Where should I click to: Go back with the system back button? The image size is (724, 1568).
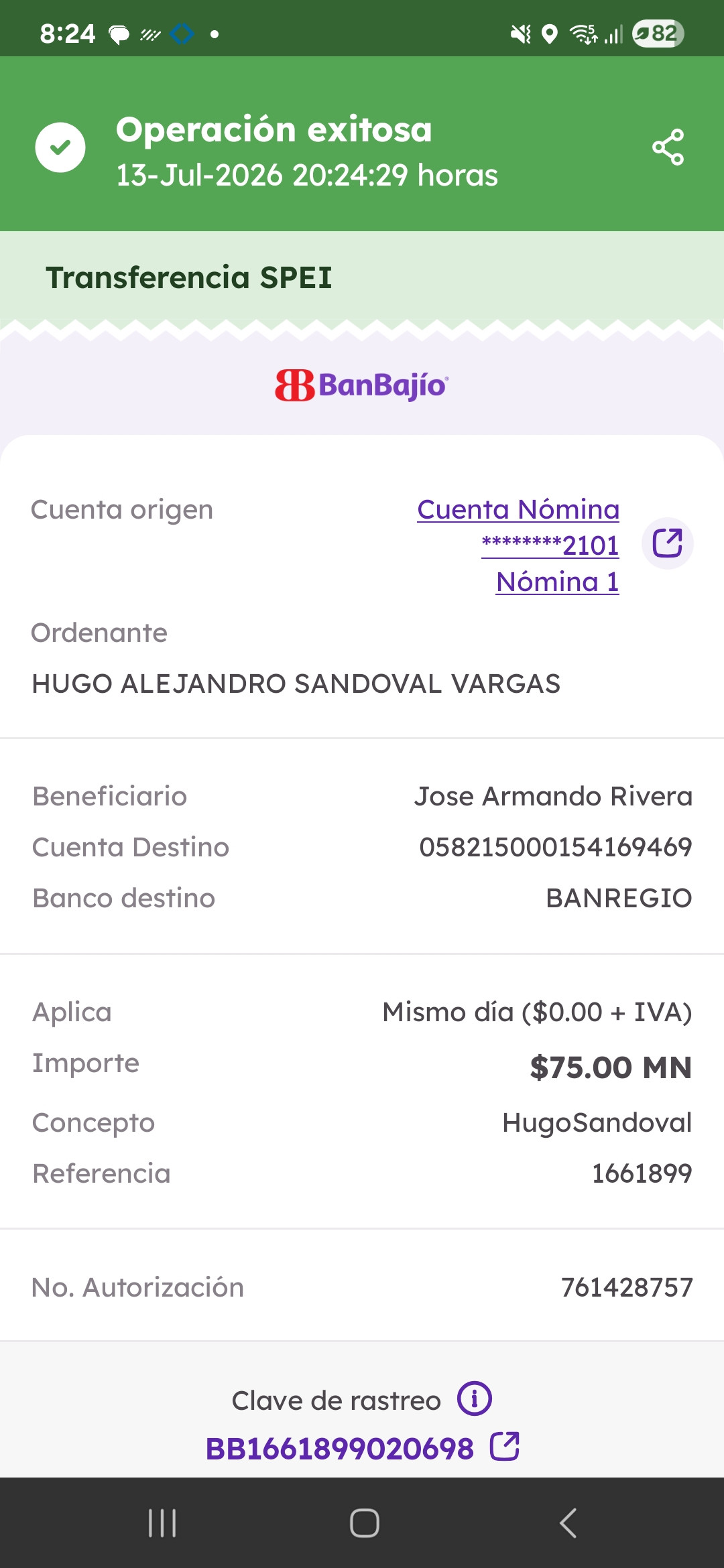pos(568,1523)
